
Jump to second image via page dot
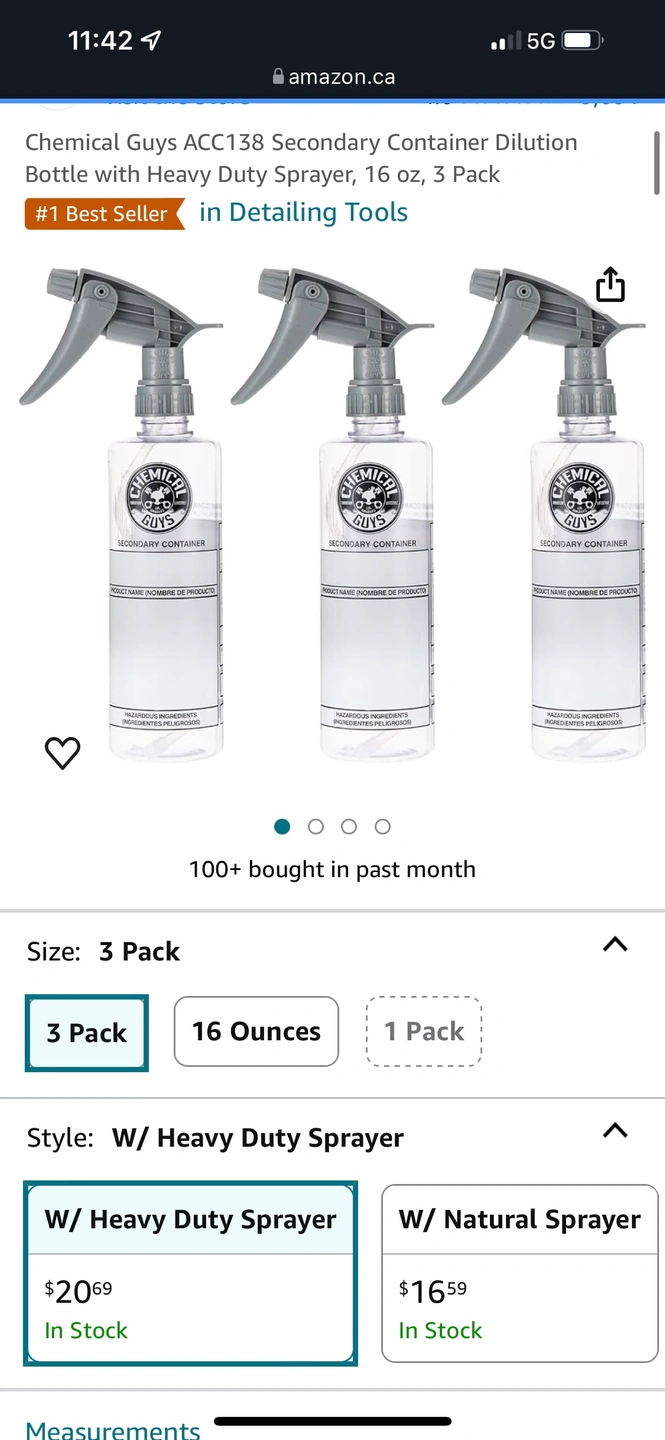pos(316,827)
